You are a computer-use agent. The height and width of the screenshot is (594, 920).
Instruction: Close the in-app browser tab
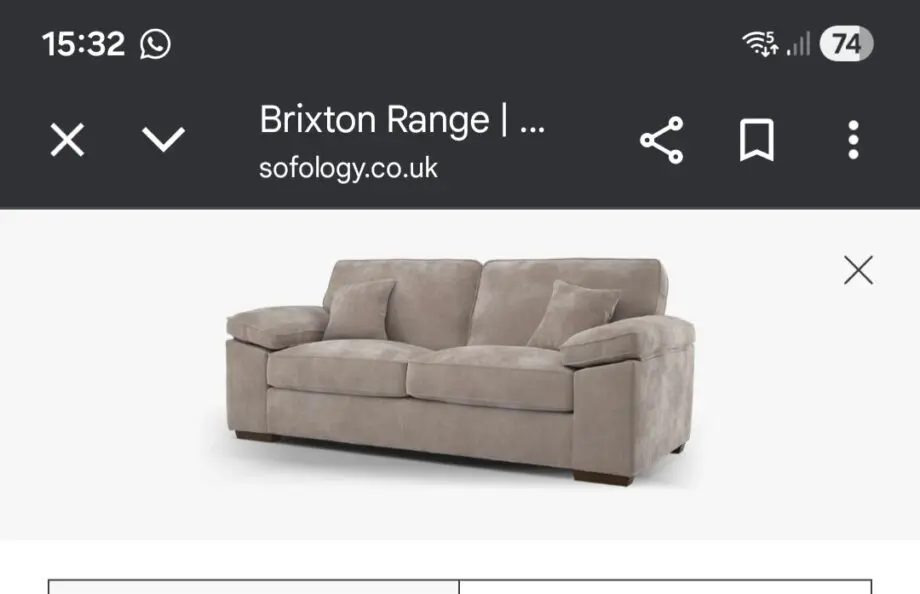tap(67, 141)
